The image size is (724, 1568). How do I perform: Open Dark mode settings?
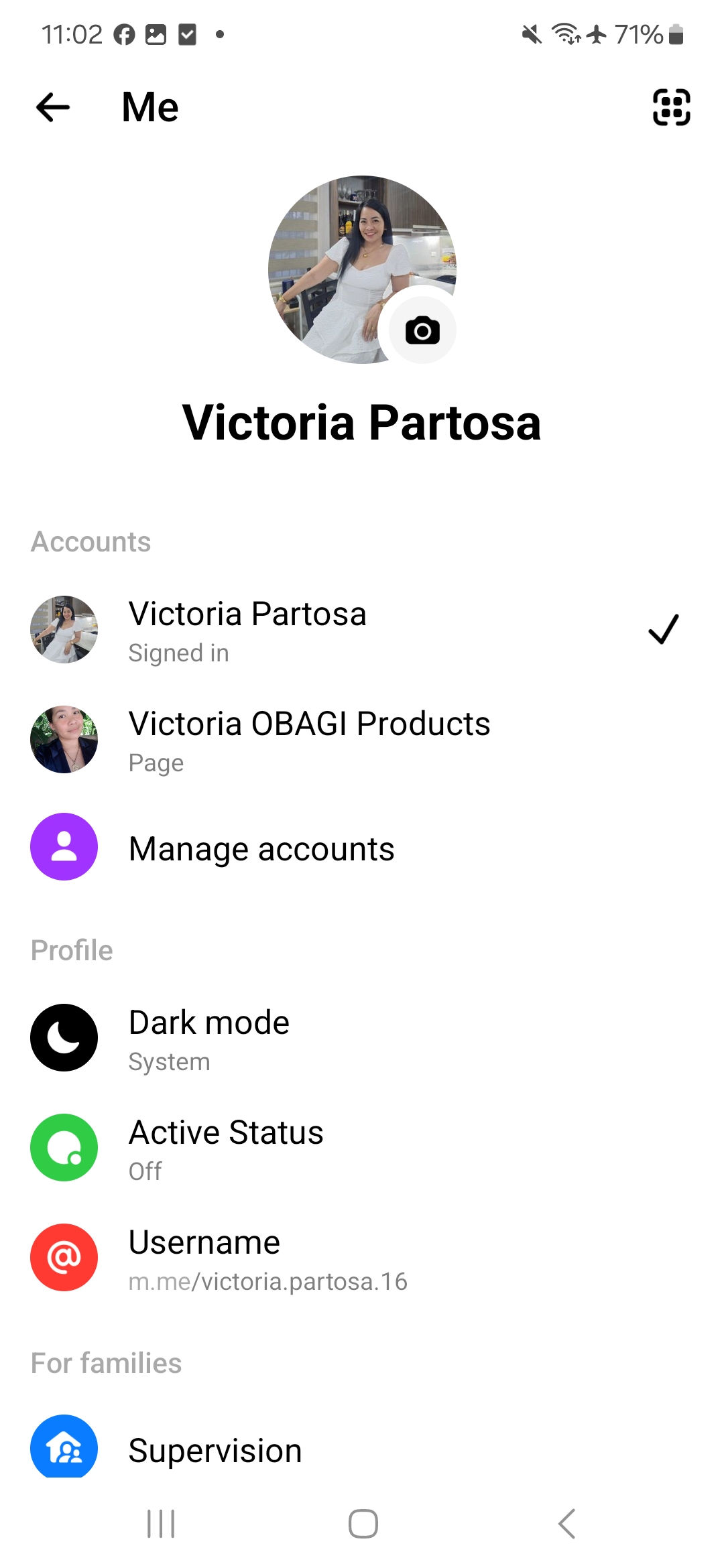pyautogui.click(x=362, y=1039)
